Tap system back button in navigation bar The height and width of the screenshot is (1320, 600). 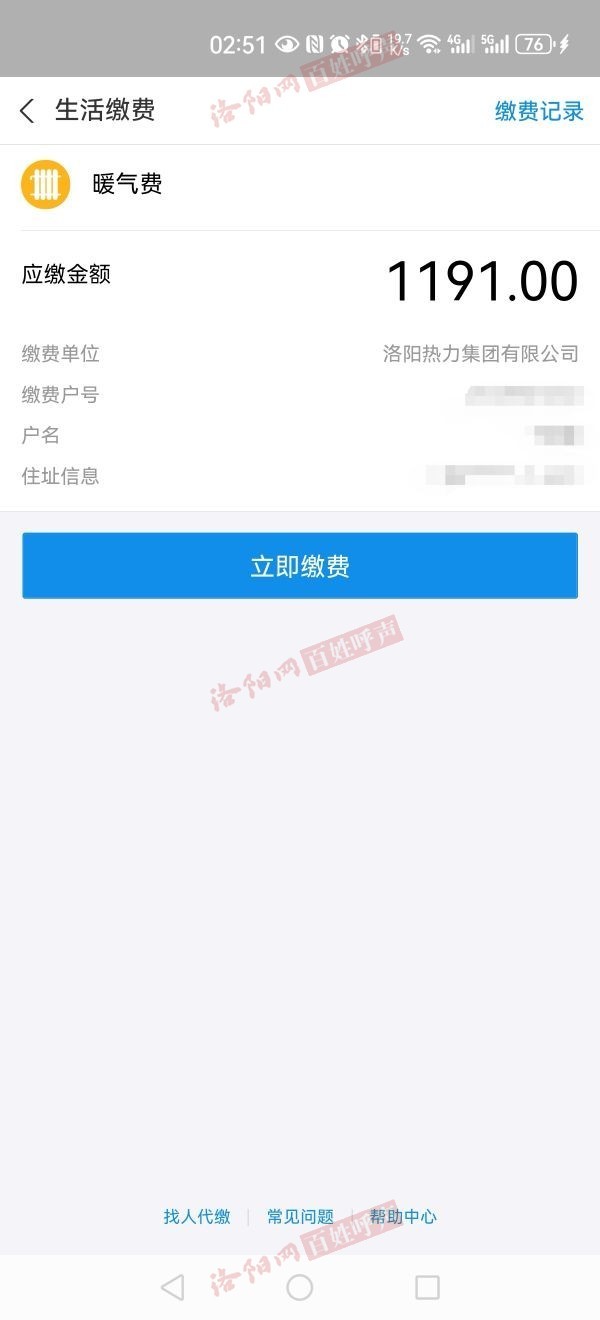point(172,1287)
